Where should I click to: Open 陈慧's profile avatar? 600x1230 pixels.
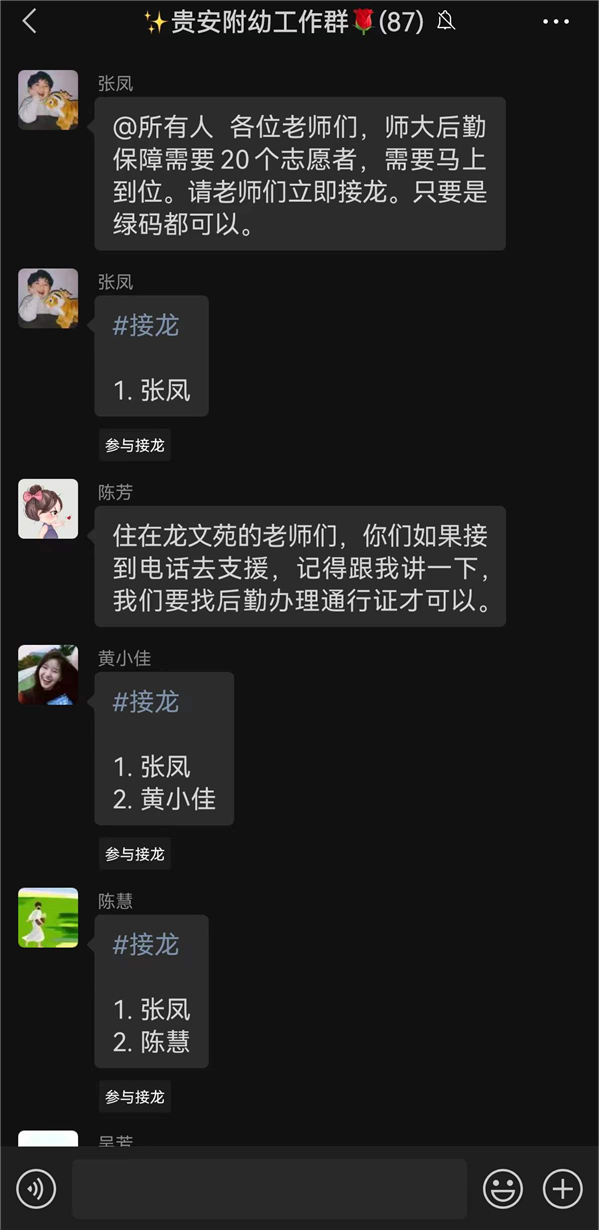click(48, 917)
